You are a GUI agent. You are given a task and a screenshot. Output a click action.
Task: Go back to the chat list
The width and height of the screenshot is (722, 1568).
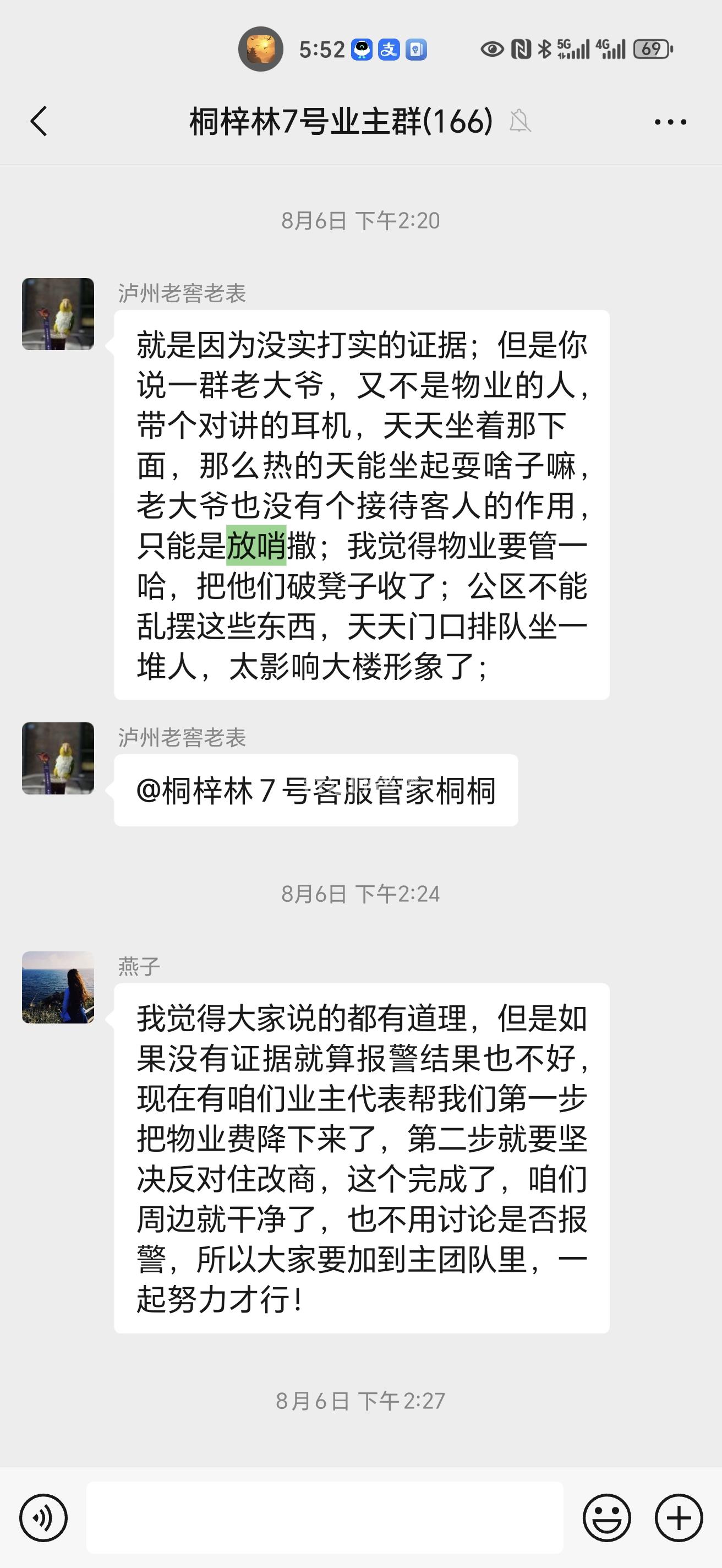[x=39, y=121]
